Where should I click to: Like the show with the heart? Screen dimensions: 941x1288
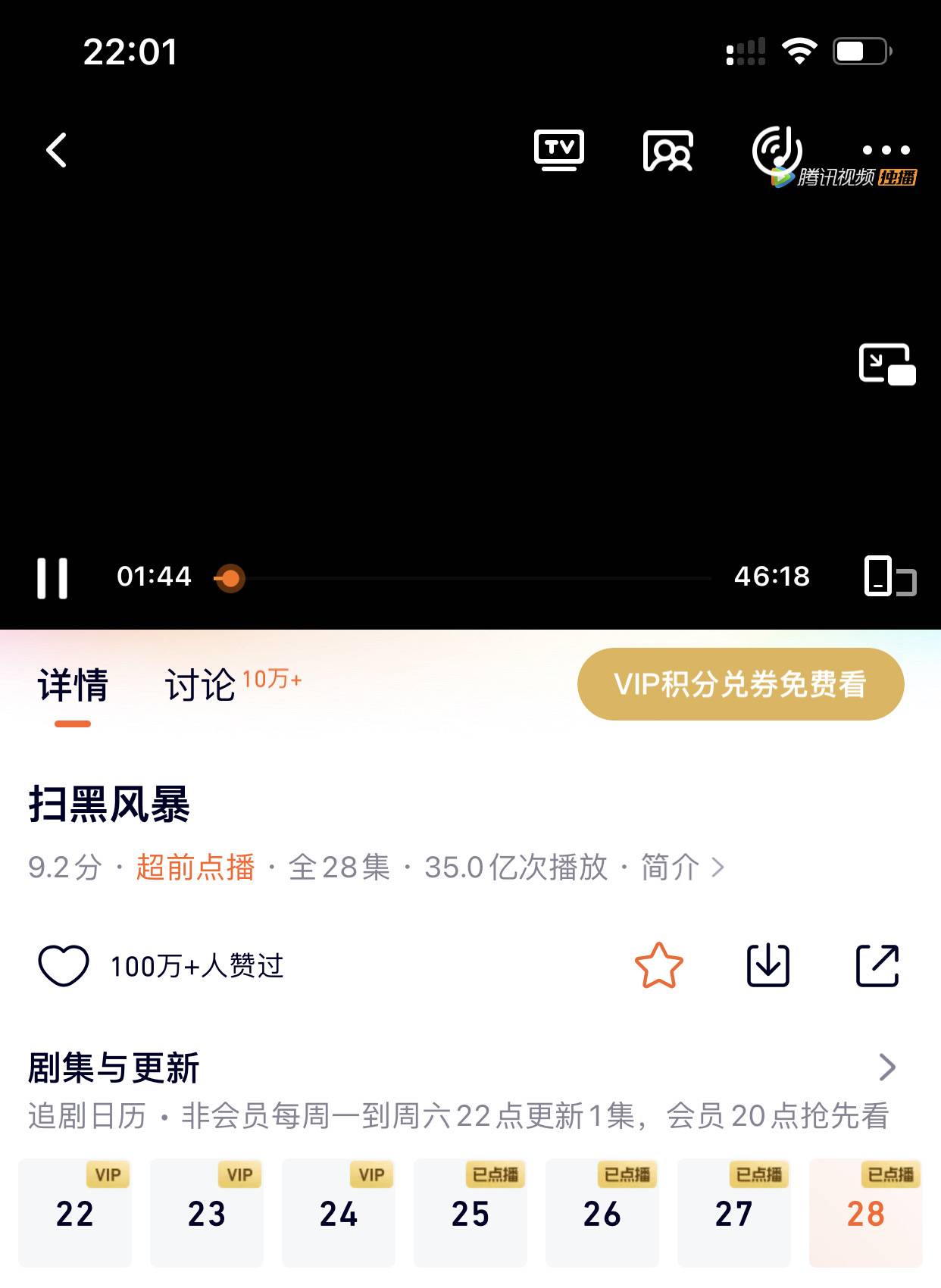[x=64, y=966]
